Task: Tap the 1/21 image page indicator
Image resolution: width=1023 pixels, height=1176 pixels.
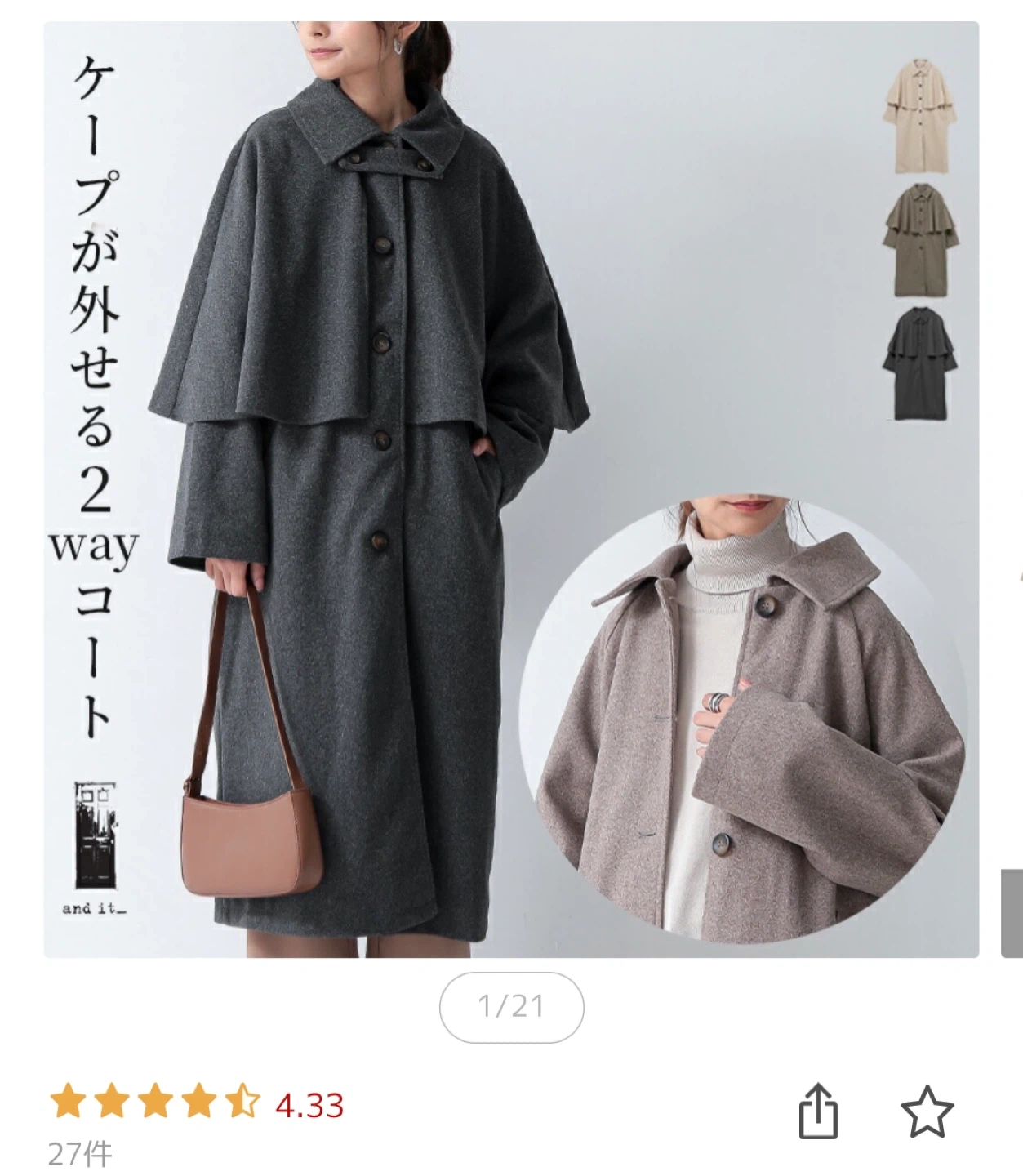Action: pos(511,1006)
